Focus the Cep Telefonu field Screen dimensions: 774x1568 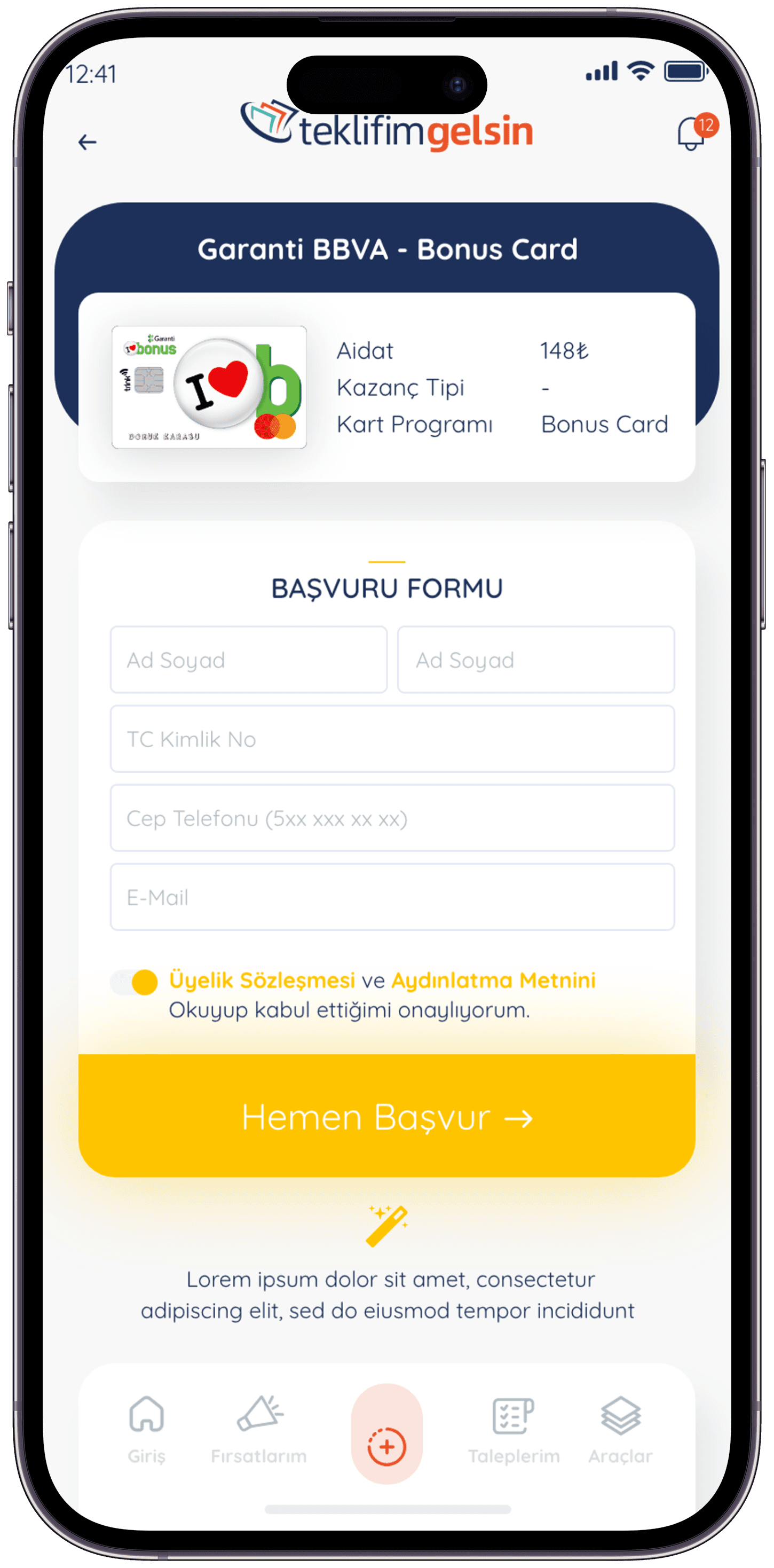click(392, 818)
